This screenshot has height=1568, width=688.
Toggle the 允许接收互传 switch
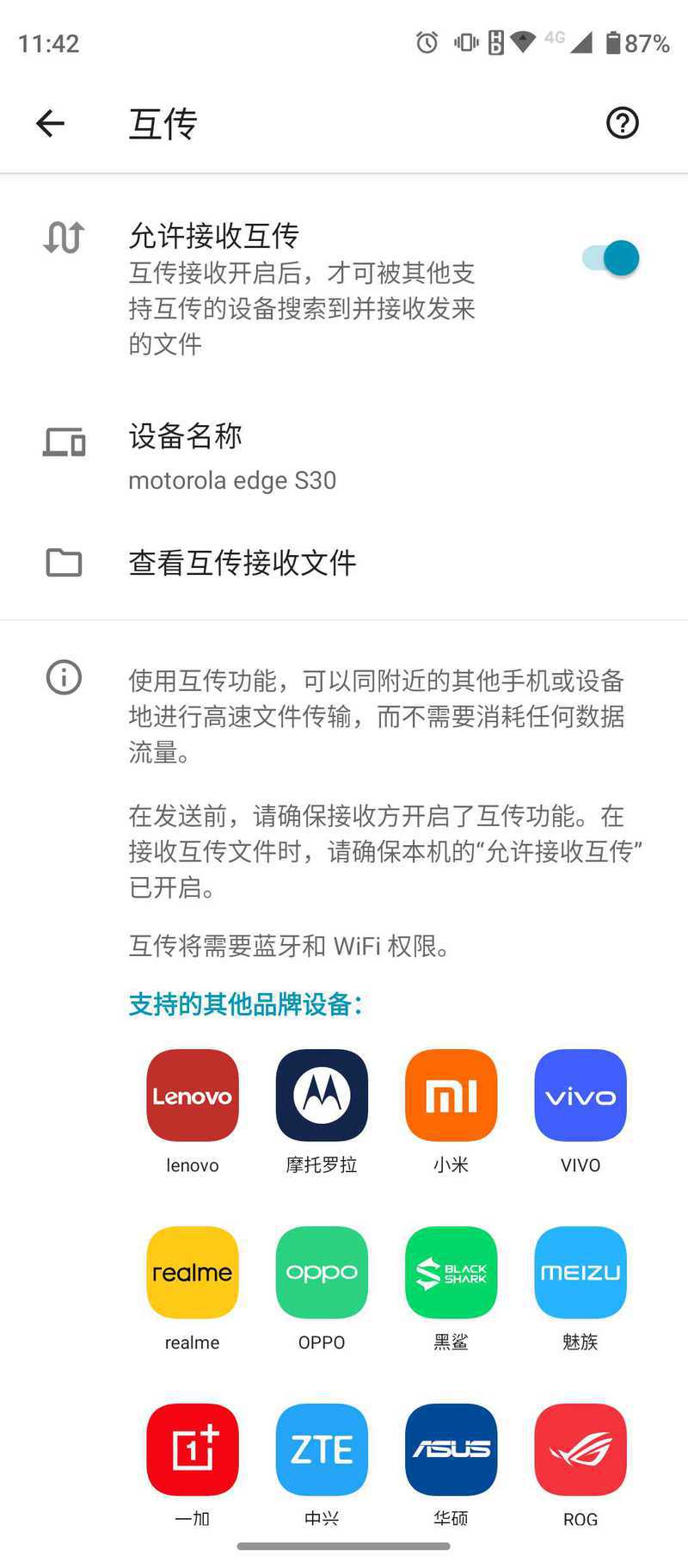click(611, 257)
